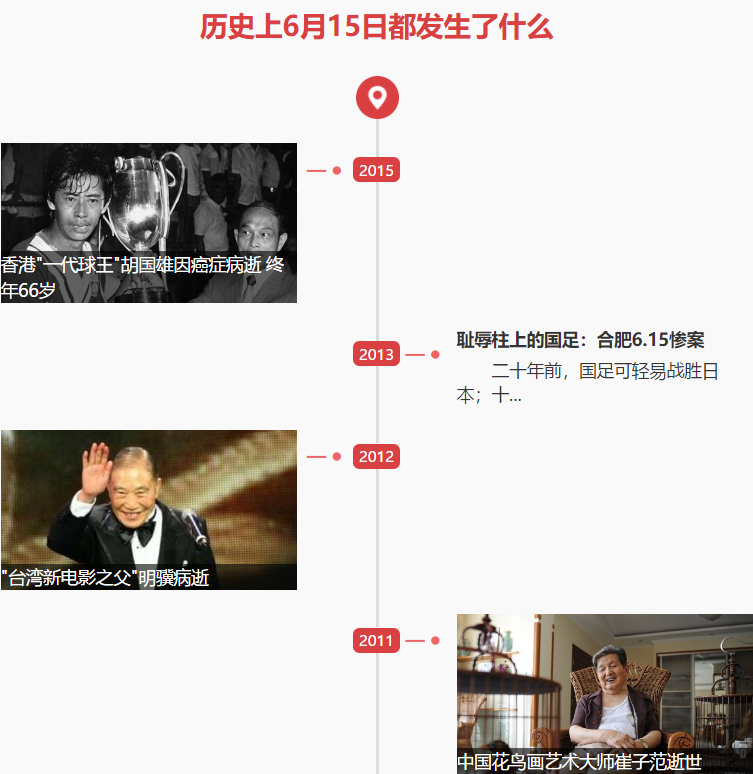Open the 胡国雄因癌症病逝 news card
The width and height of the screenshot is (753, 774).
click(148, 222)
